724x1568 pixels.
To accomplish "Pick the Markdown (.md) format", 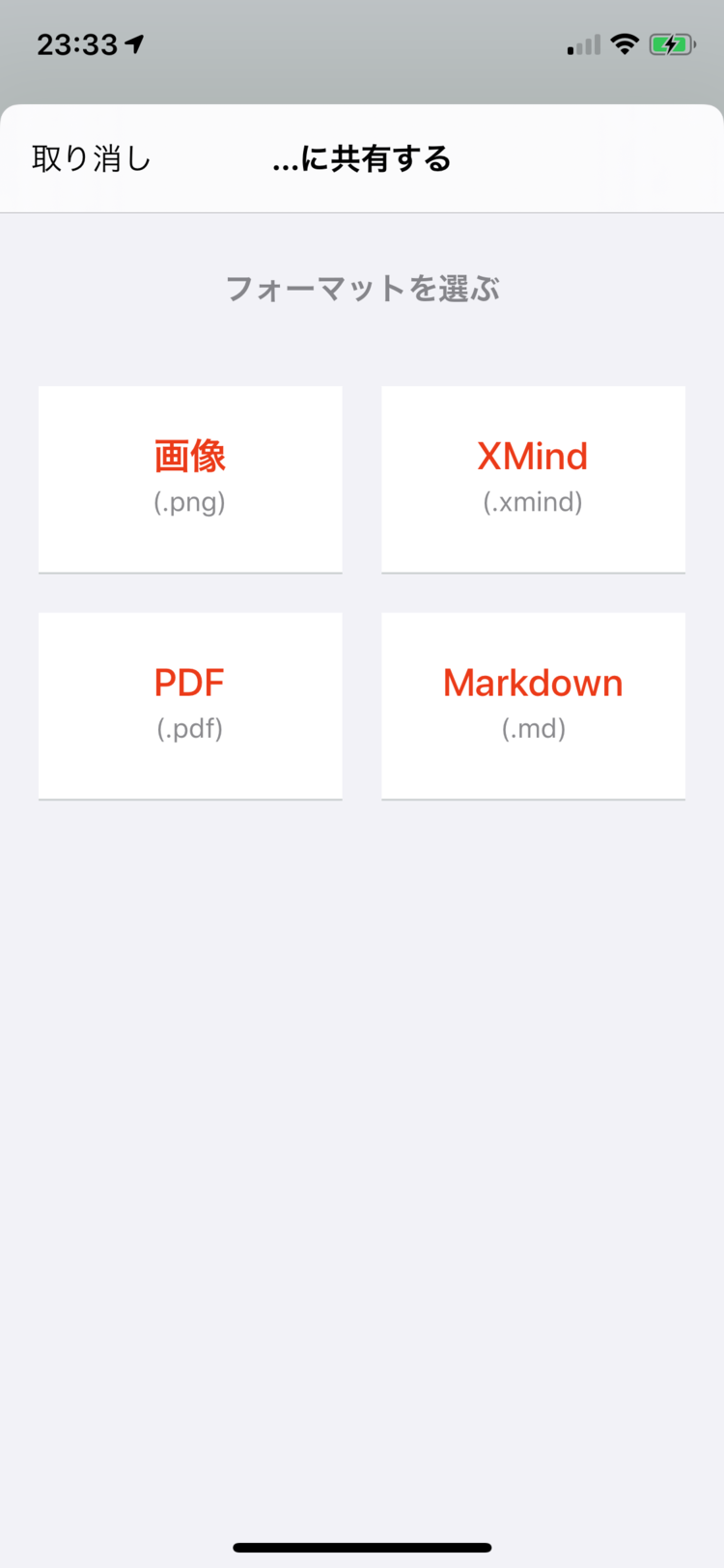I will [533, 705].
